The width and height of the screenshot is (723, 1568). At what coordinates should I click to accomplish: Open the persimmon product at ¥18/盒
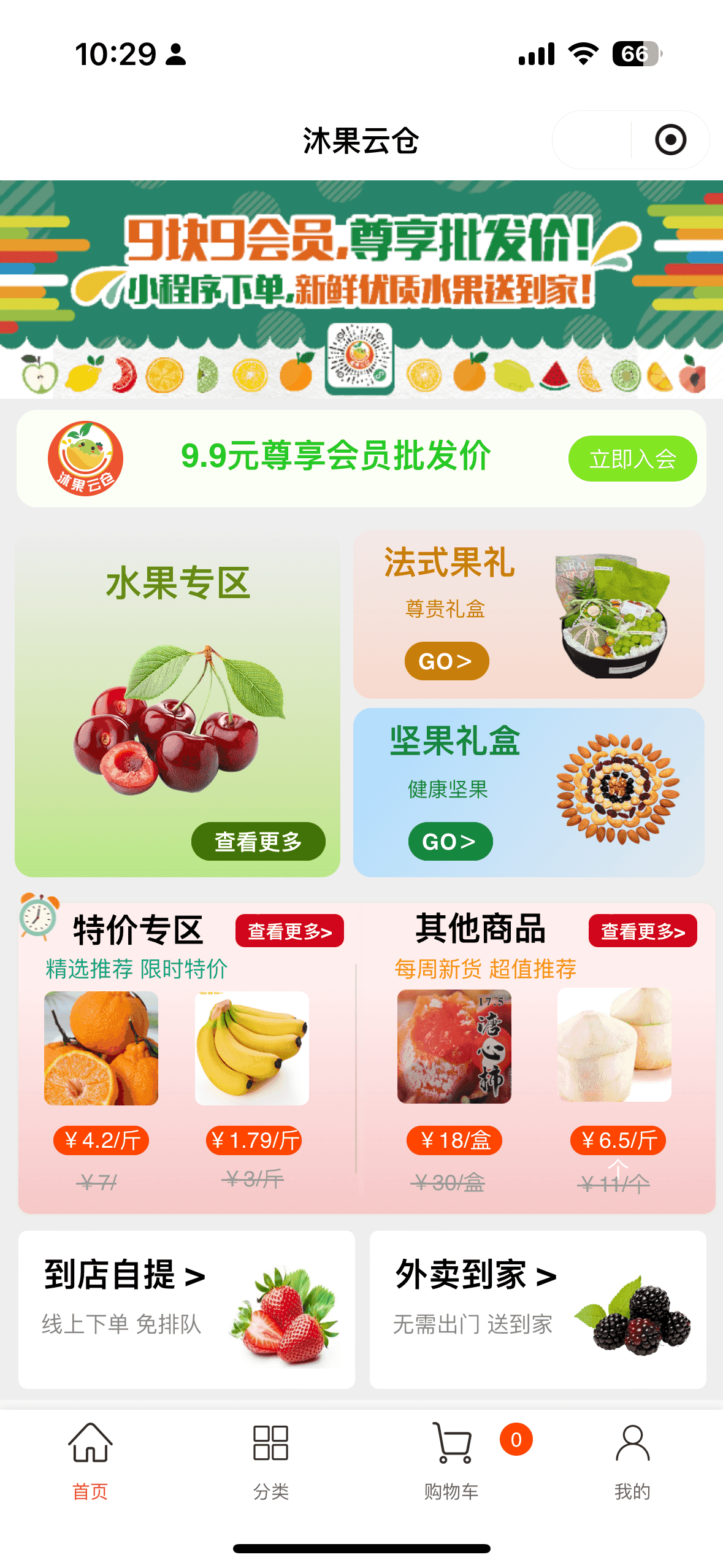tap(454, 1047)
